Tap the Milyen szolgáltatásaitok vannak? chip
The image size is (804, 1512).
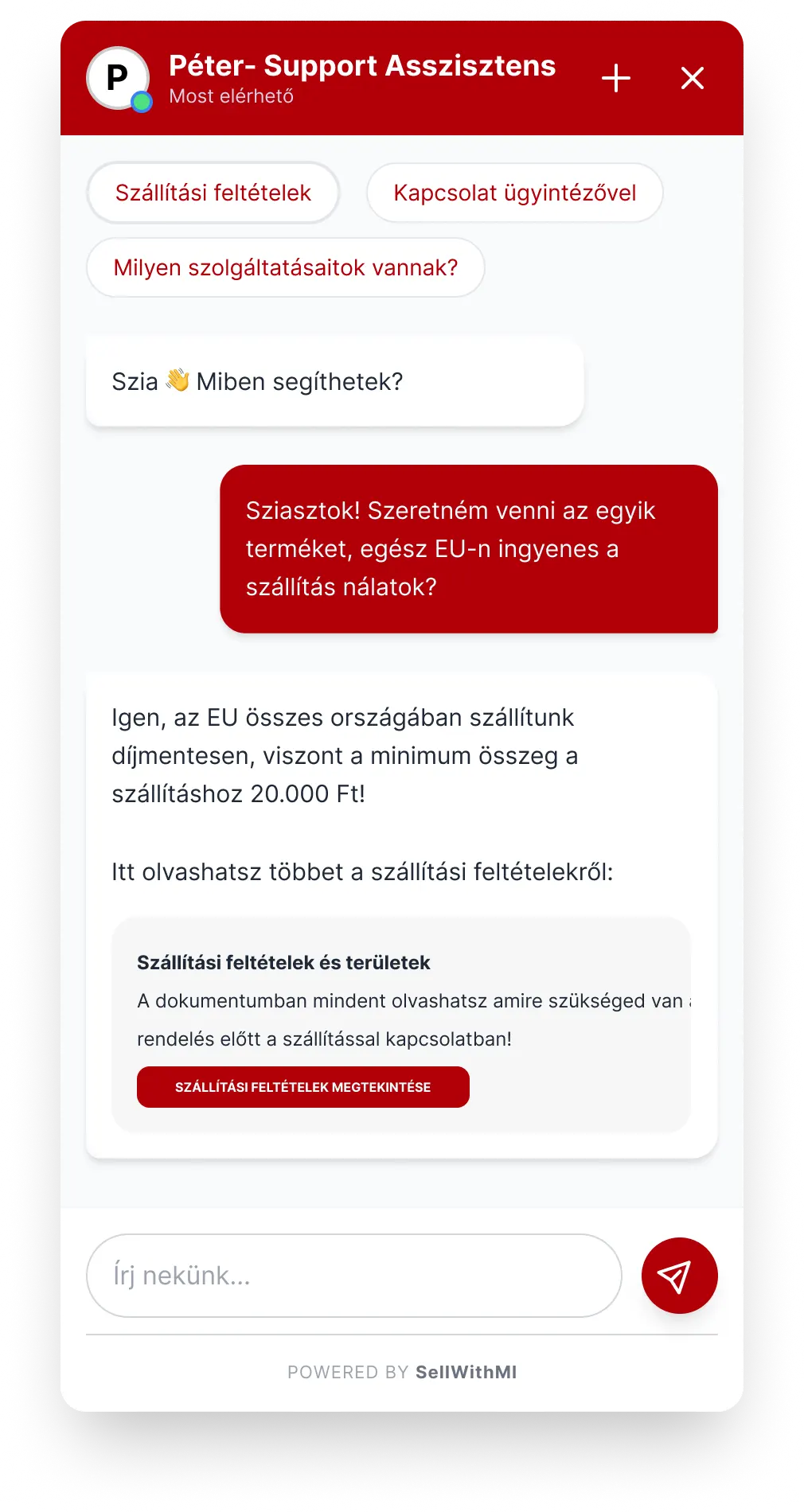286,267
